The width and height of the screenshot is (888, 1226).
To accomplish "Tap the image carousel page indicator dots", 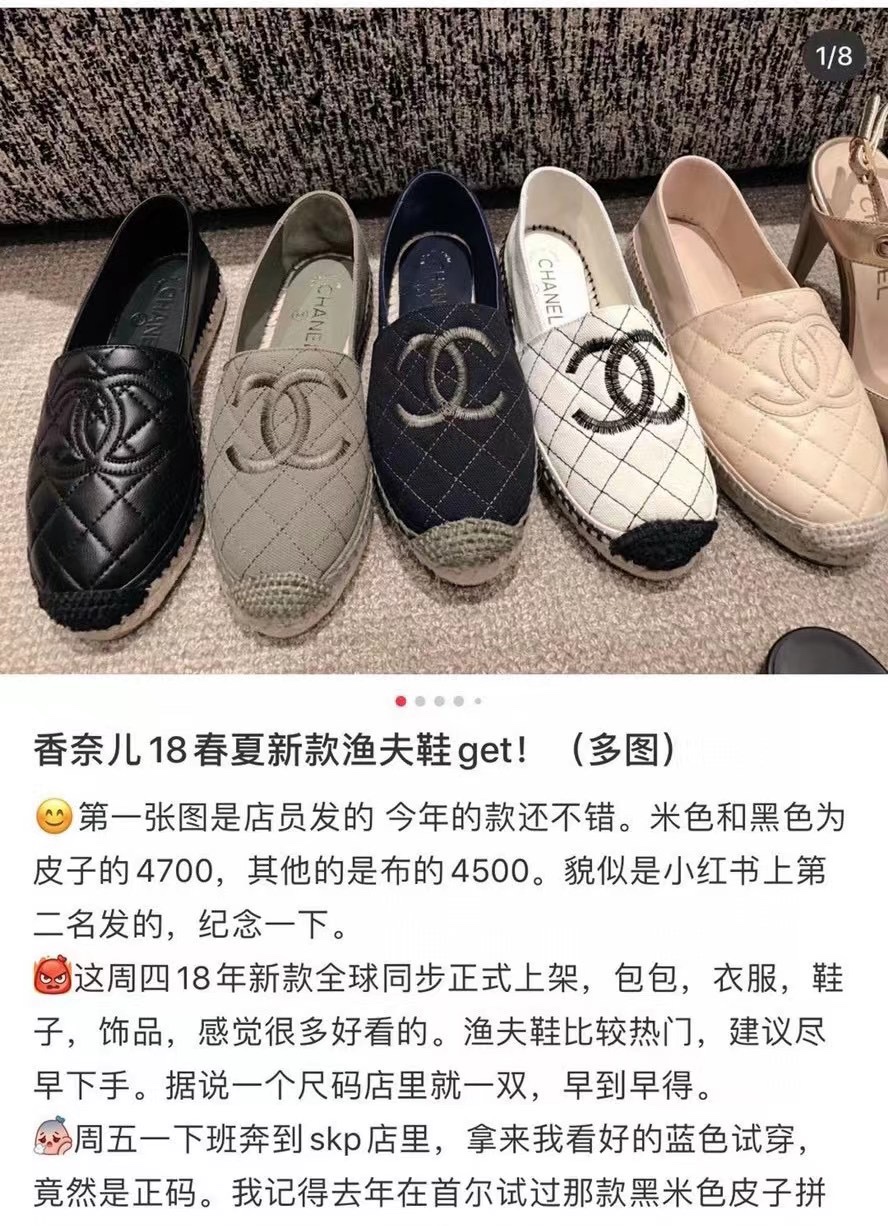I will coord(438,701).
